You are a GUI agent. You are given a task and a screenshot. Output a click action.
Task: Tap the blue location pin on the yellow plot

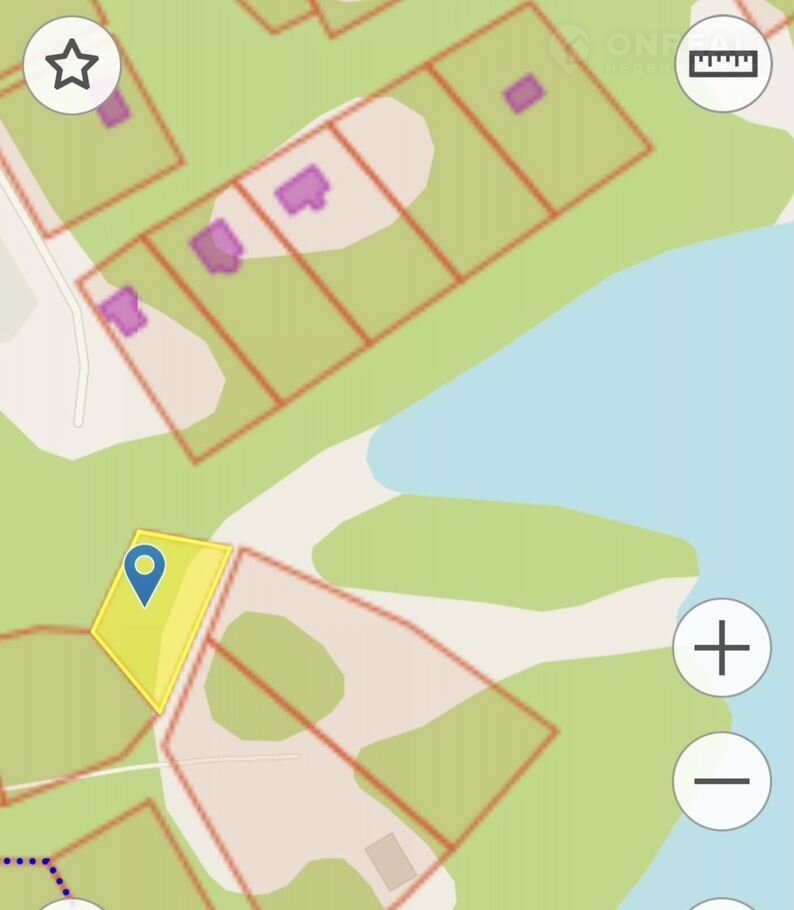coord(145,570)
